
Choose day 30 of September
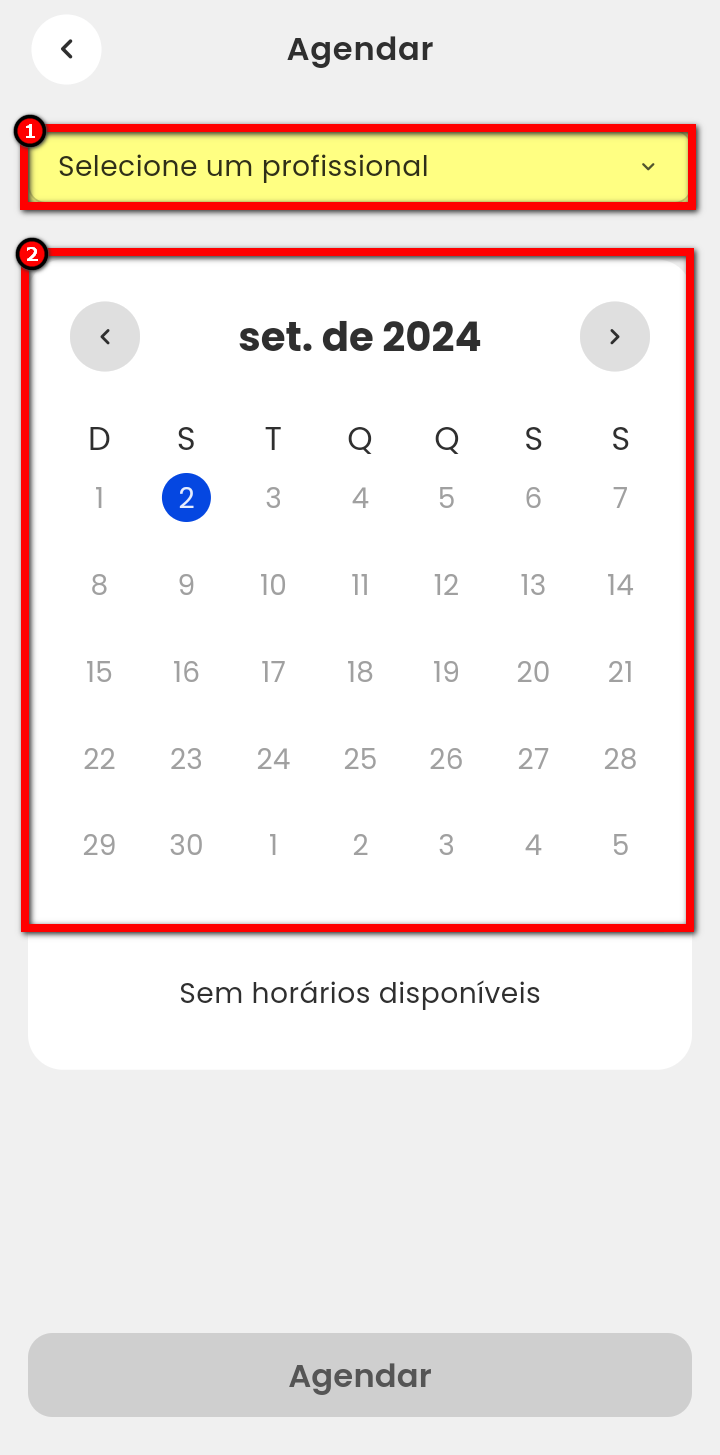point(186,846)
